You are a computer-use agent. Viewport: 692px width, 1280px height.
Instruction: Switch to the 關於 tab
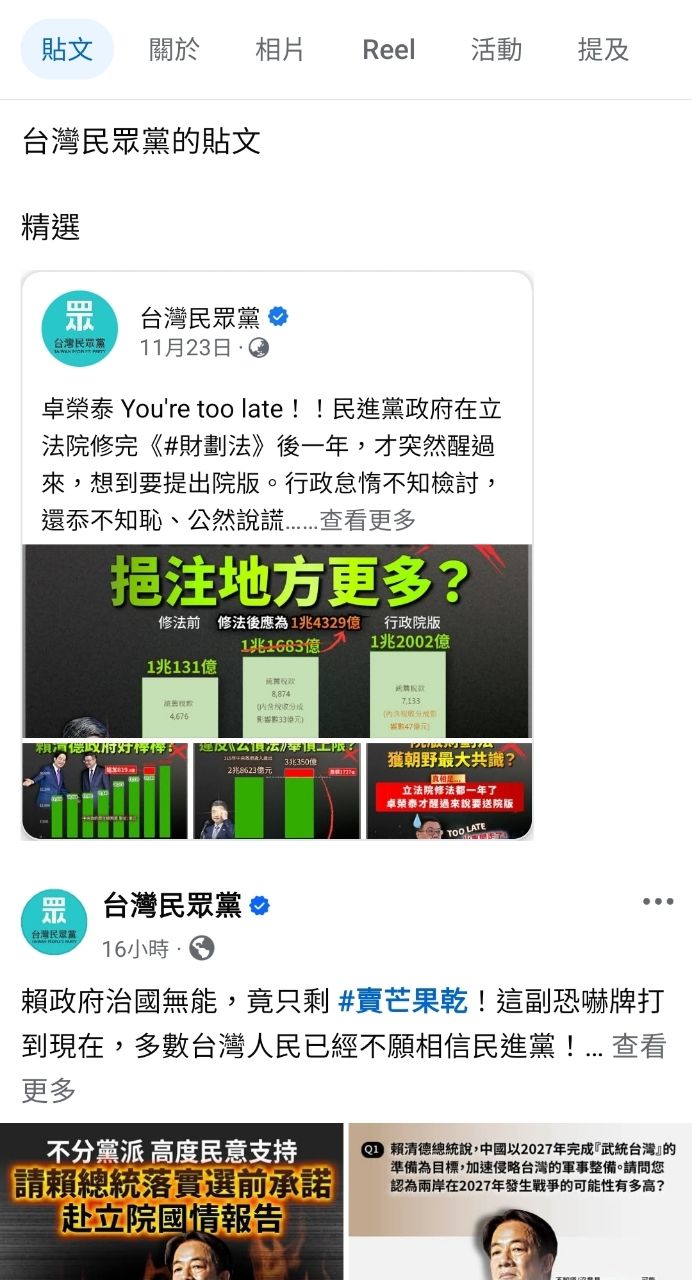click(174, 50)
